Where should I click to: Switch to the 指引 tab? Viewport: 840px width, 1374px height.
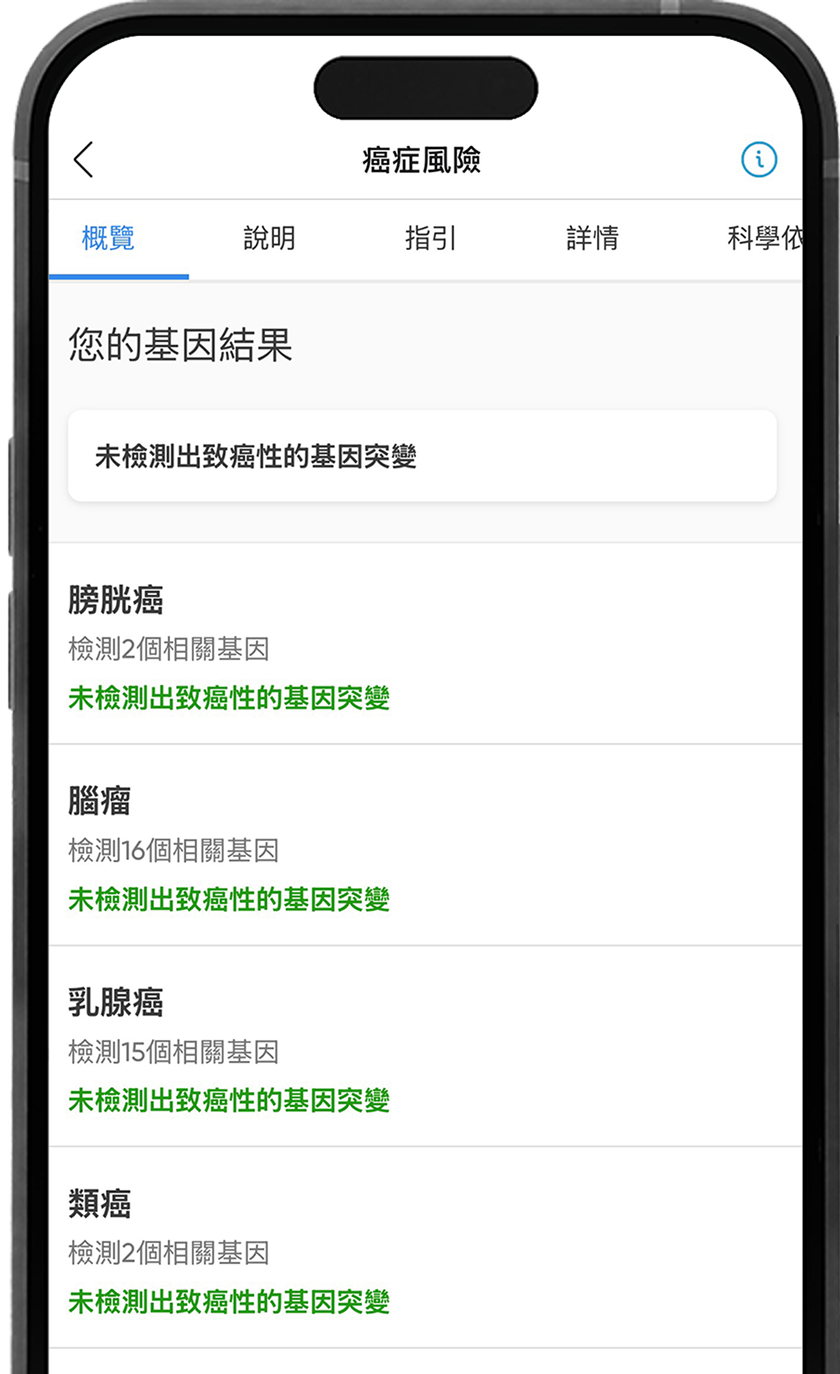coord(431,239)
